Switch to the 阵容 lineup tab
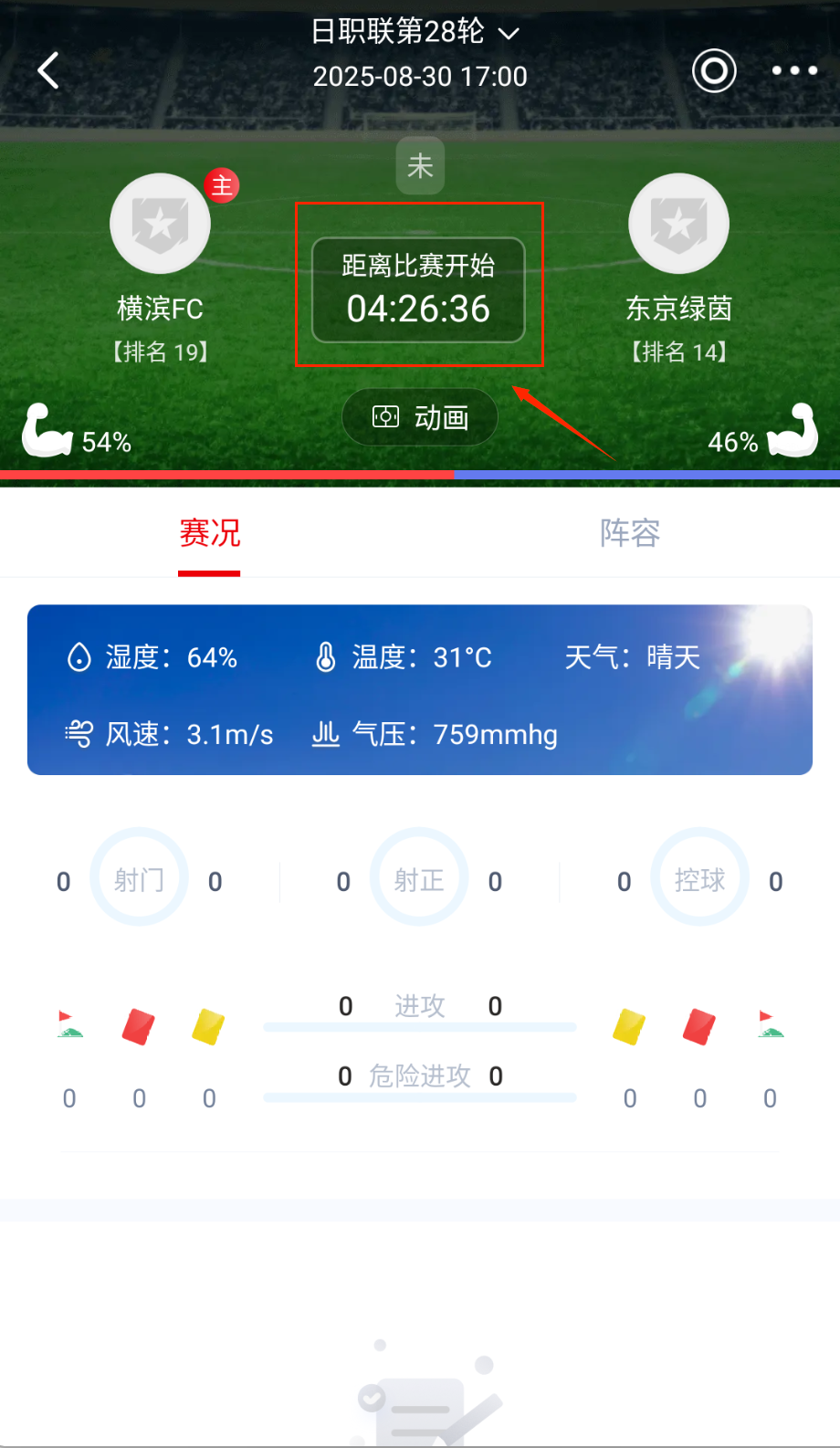This screenshot has width=840, height=1448. [629, 532]
